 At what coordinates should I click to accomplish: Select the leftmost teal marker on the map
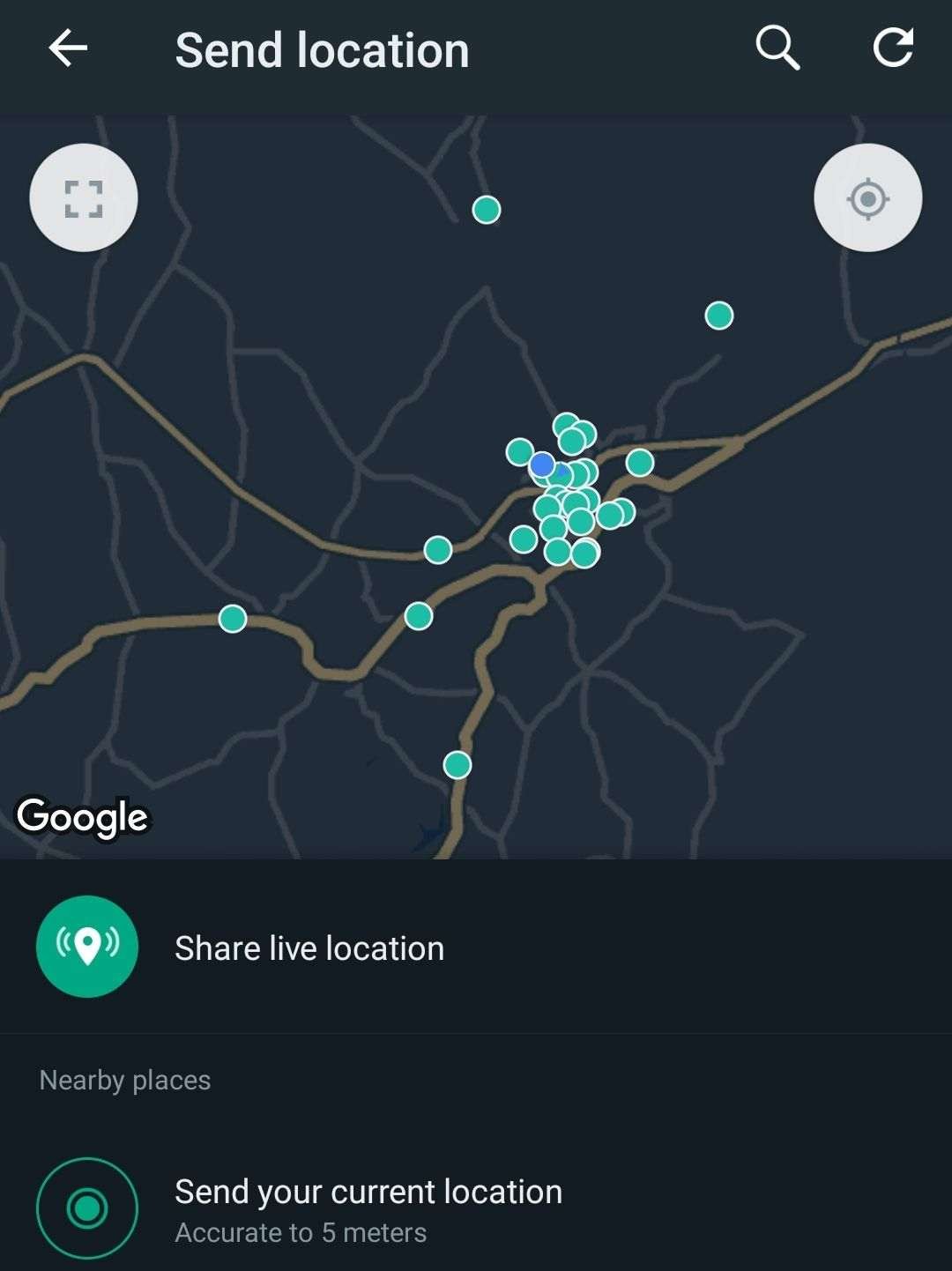coord(232,618)
